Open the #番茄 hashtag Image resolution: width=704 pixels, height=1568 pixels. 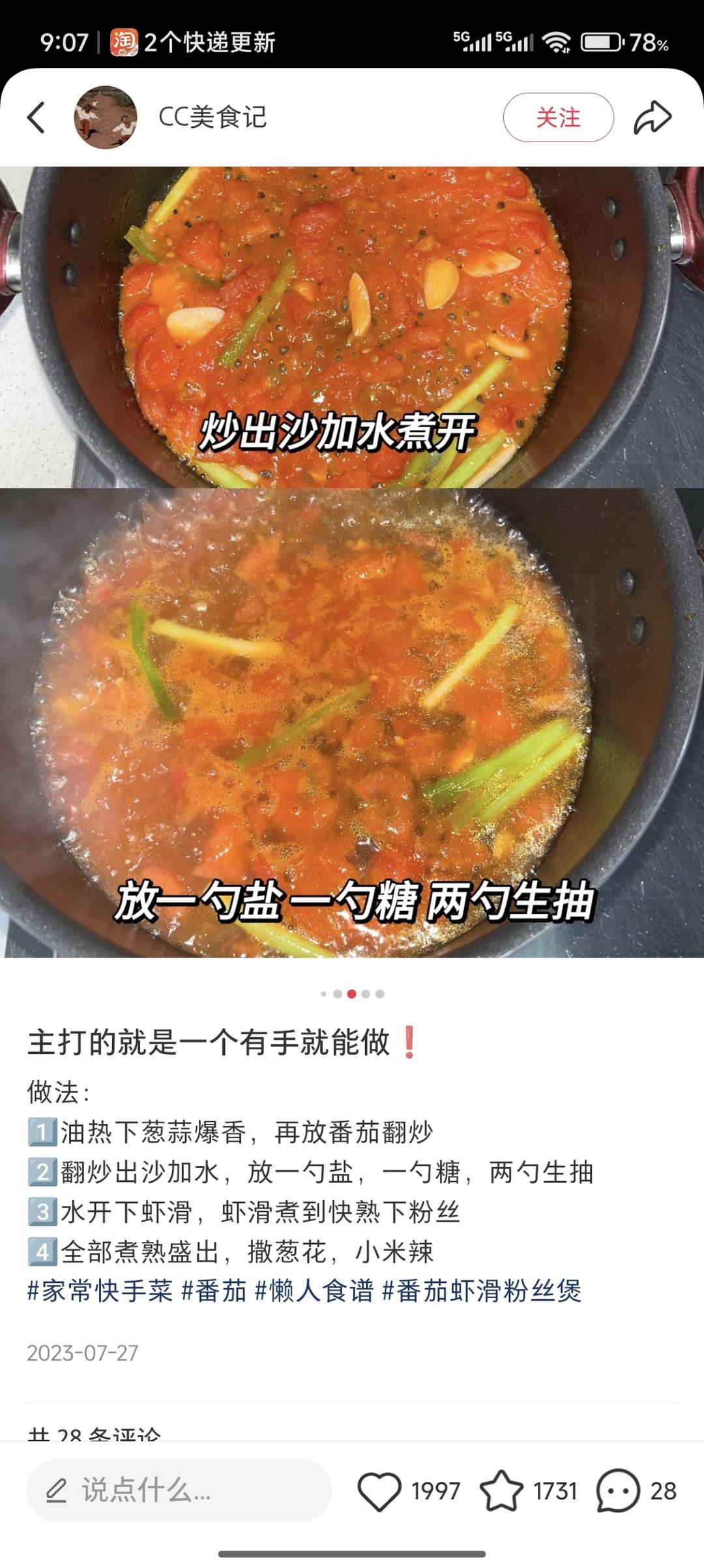tap(214, 1291)
